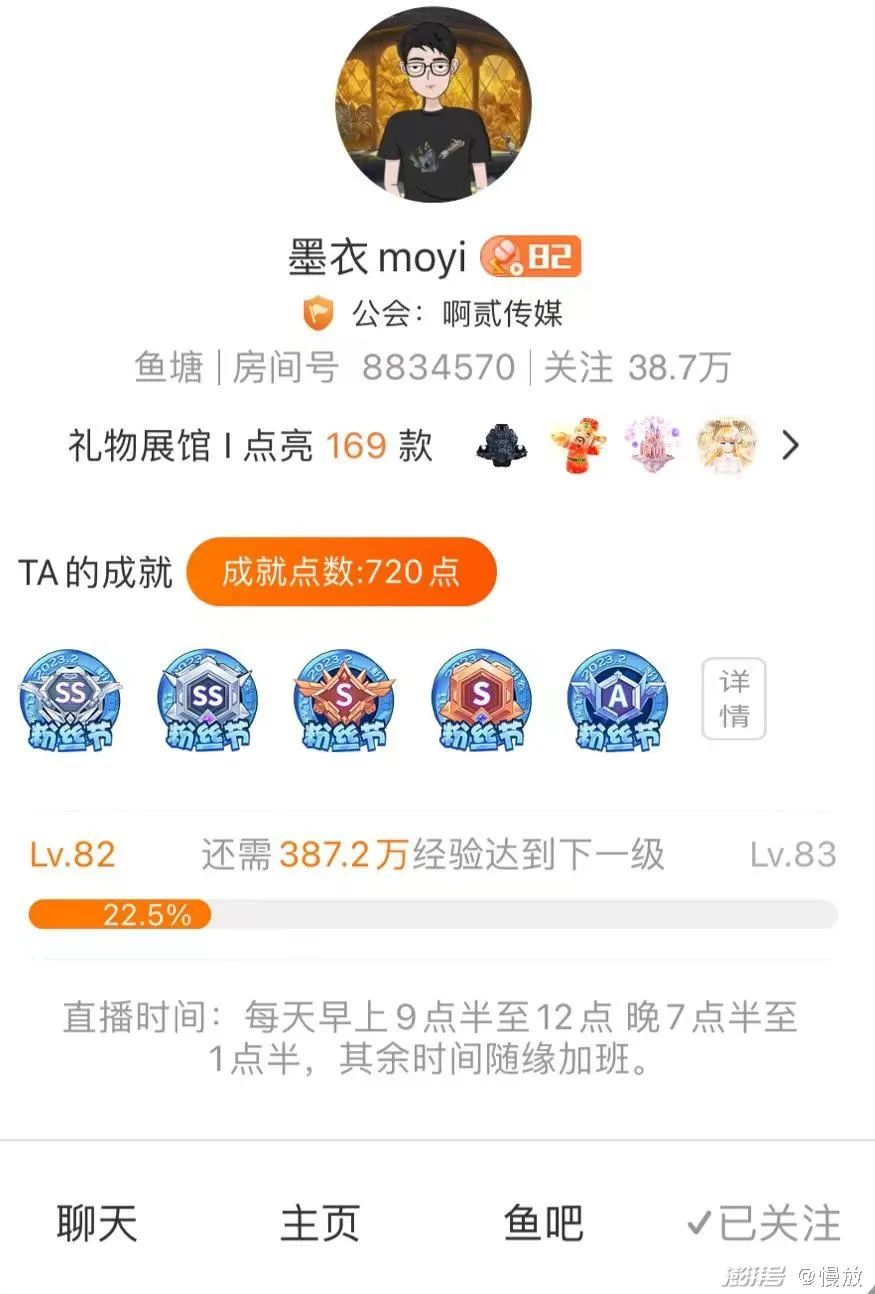The height and width of the screenshot is (1294, 875).
Task: Unfollow by tapping 已关注
Action: (764, 1223)
